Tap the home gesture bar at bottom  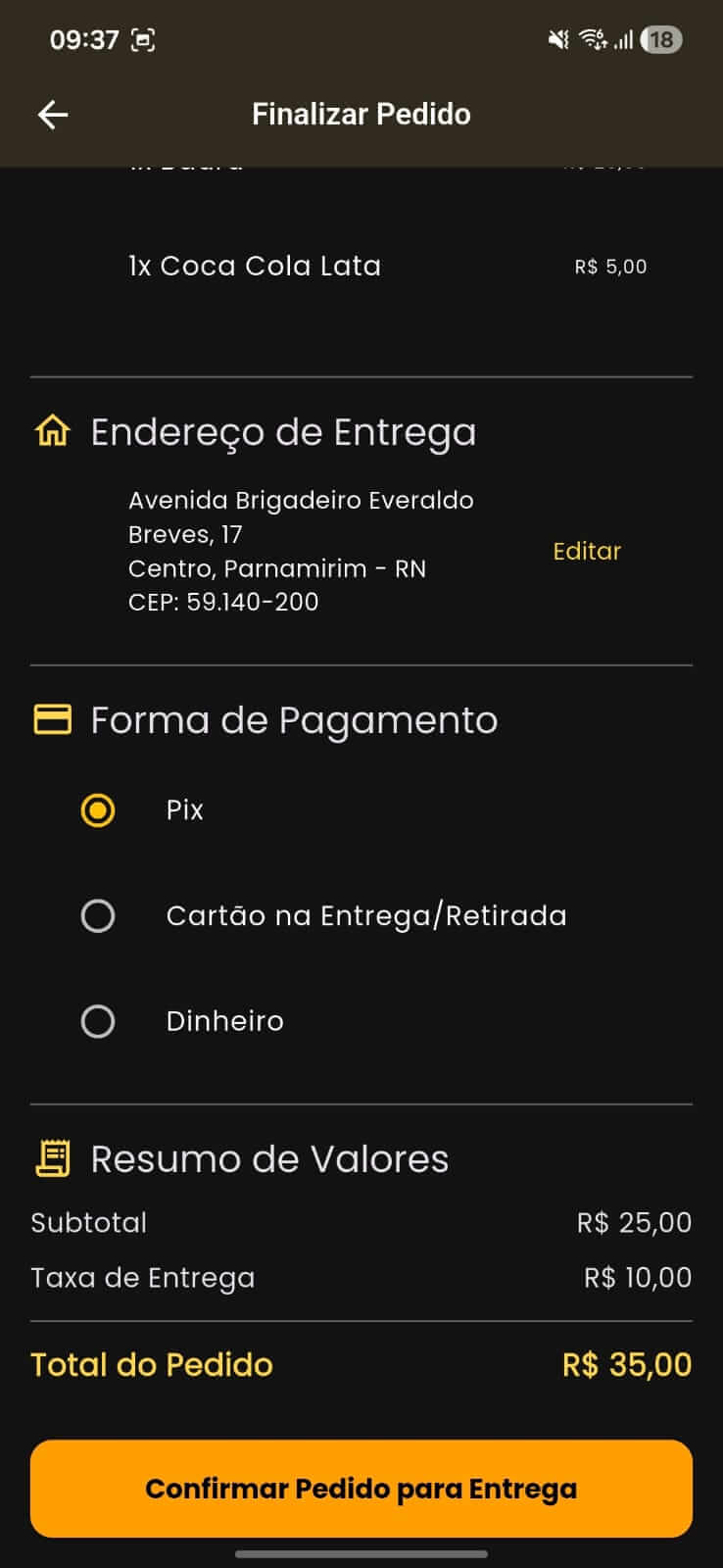click(361, 1552)
